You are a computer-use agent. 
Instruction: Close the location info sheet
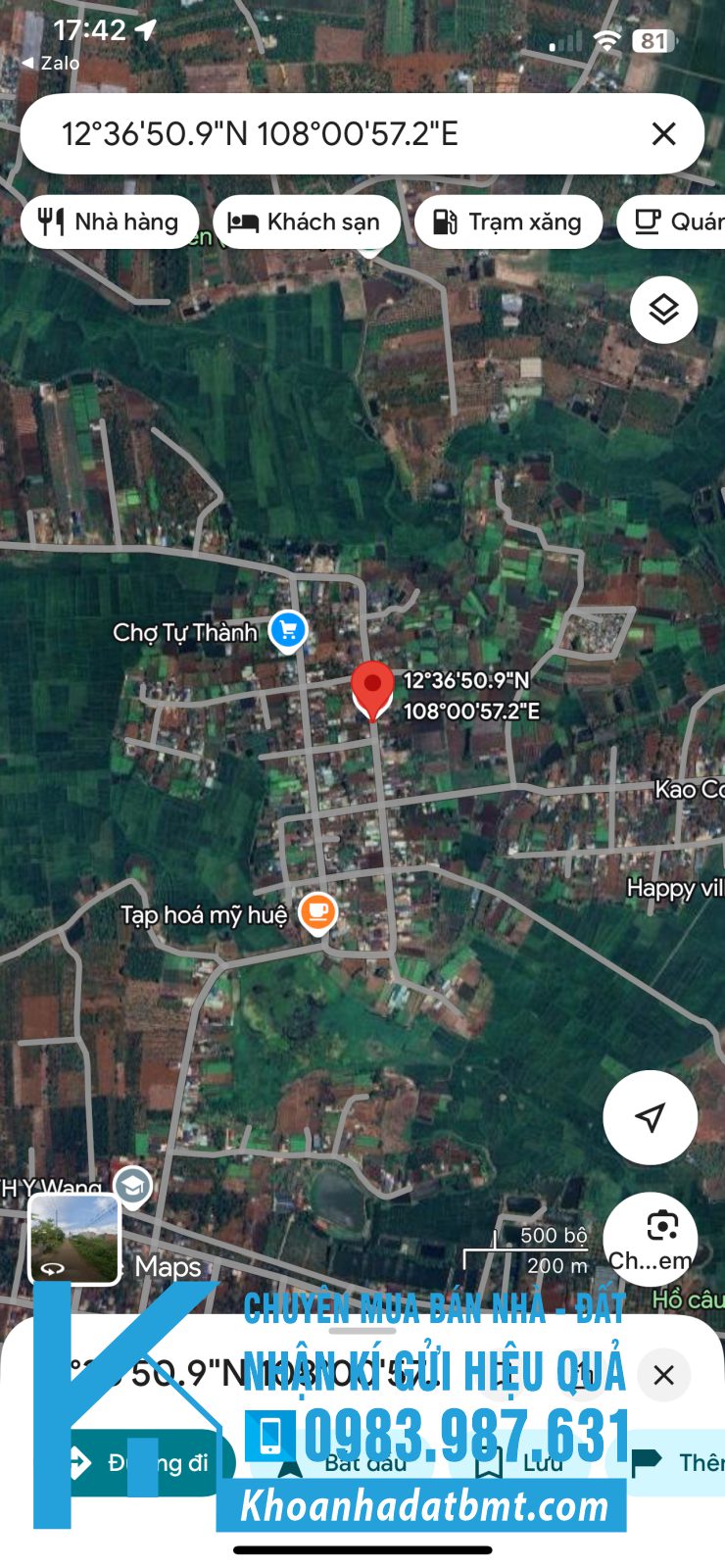[663, 1375]
